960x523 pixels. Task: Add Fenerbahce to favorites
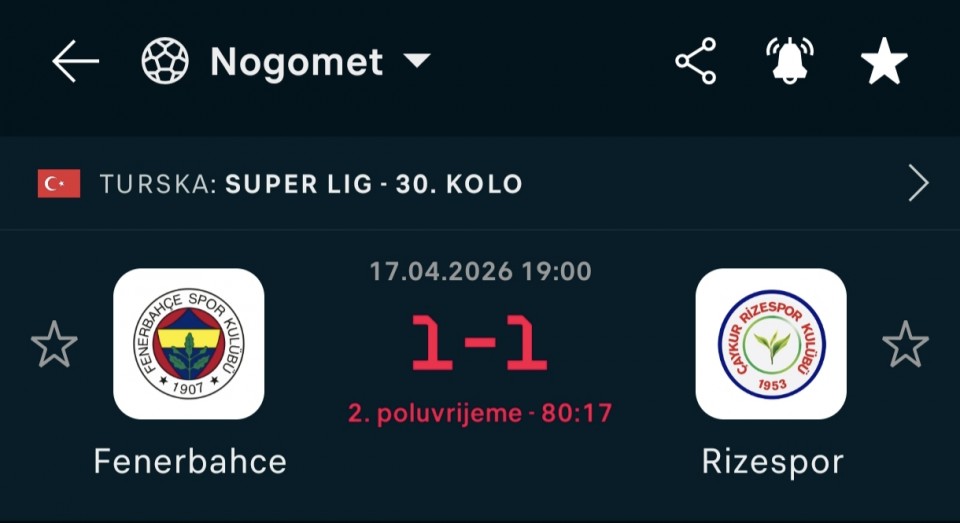point(54,345)
